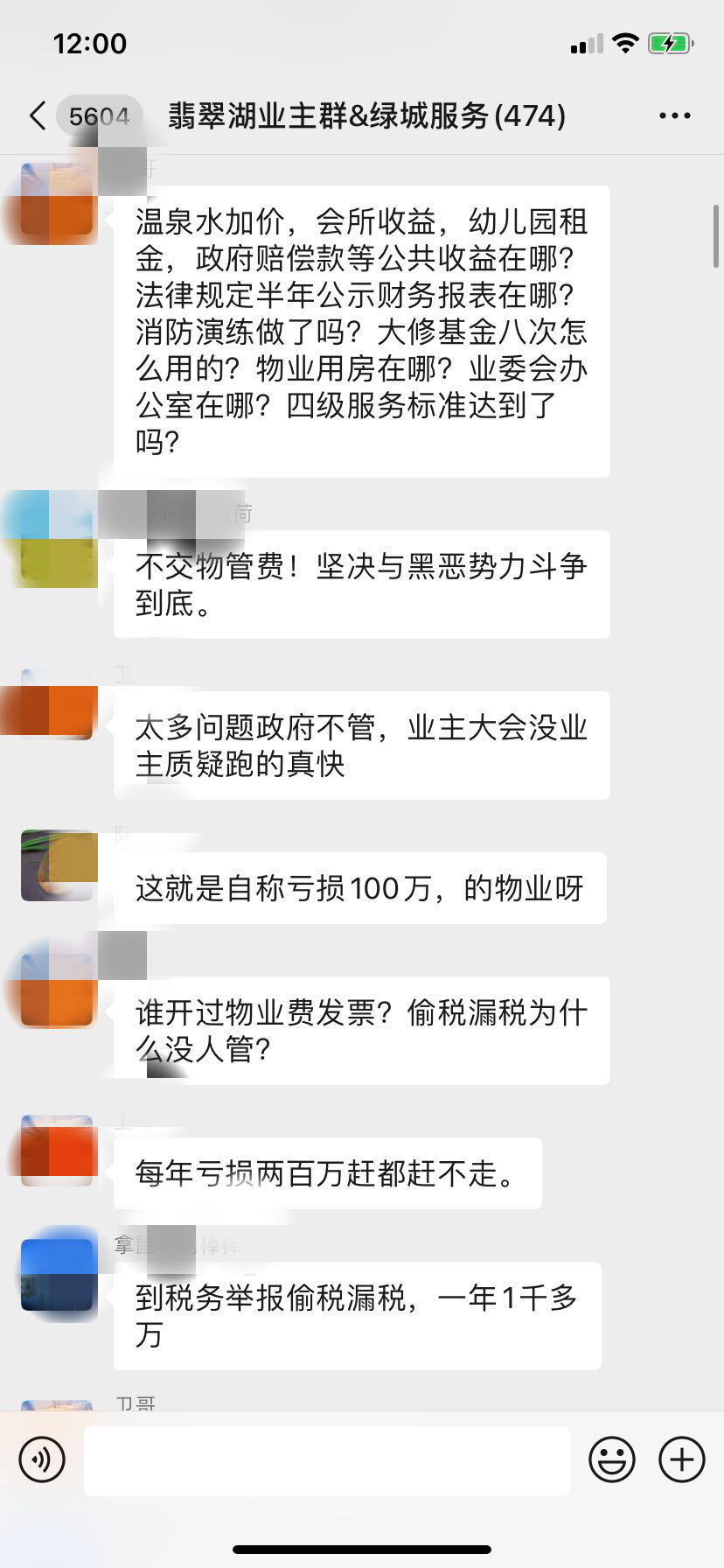The width and height of the screenshot is (724, 1568).
Task: Open the group chat overflow menu
Action: click(x=674, y=115)
